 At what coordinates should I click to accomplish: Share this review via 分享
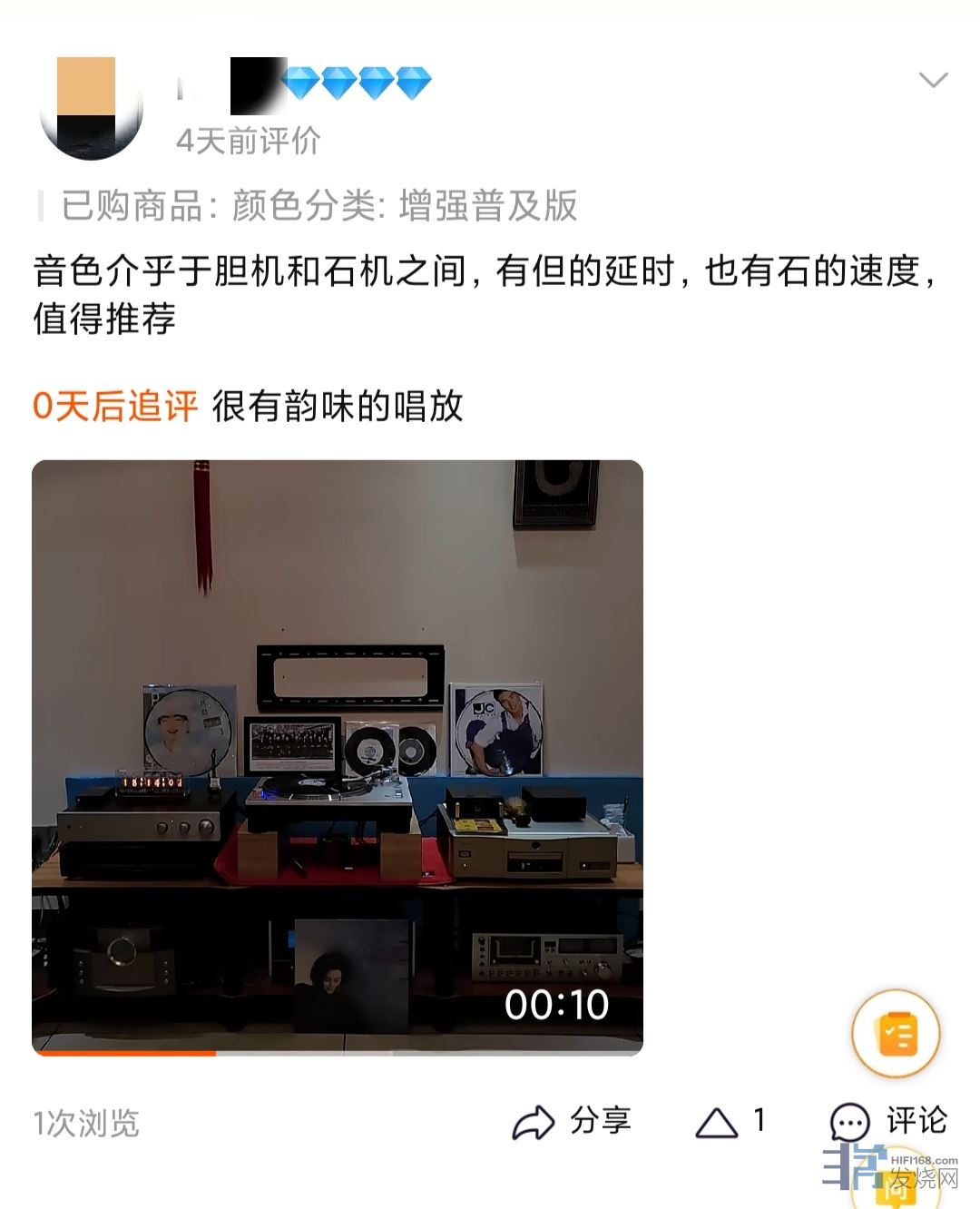(x=572, y=1122)
